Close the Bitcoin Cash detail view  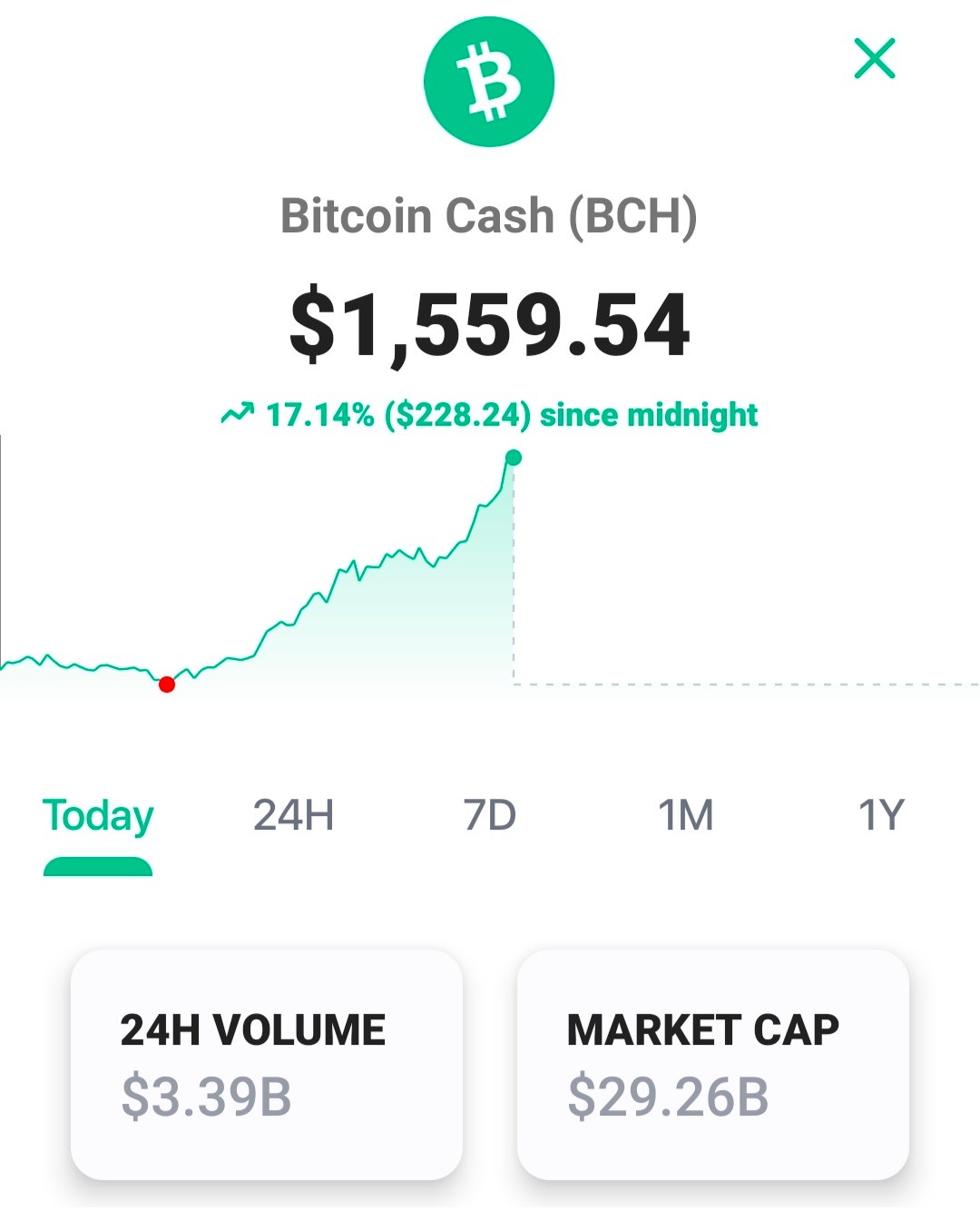[x=875, y=58]
